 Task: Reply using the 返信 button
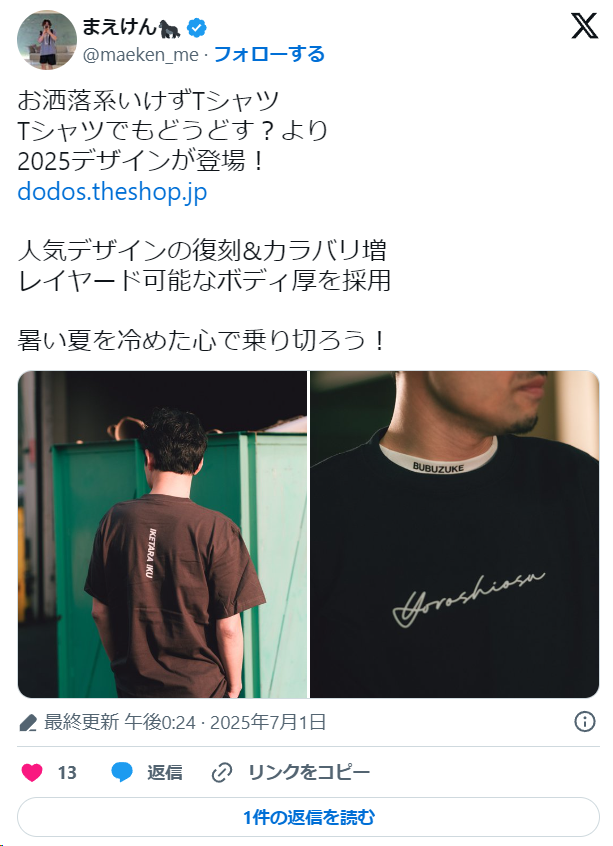pos(147,772)
